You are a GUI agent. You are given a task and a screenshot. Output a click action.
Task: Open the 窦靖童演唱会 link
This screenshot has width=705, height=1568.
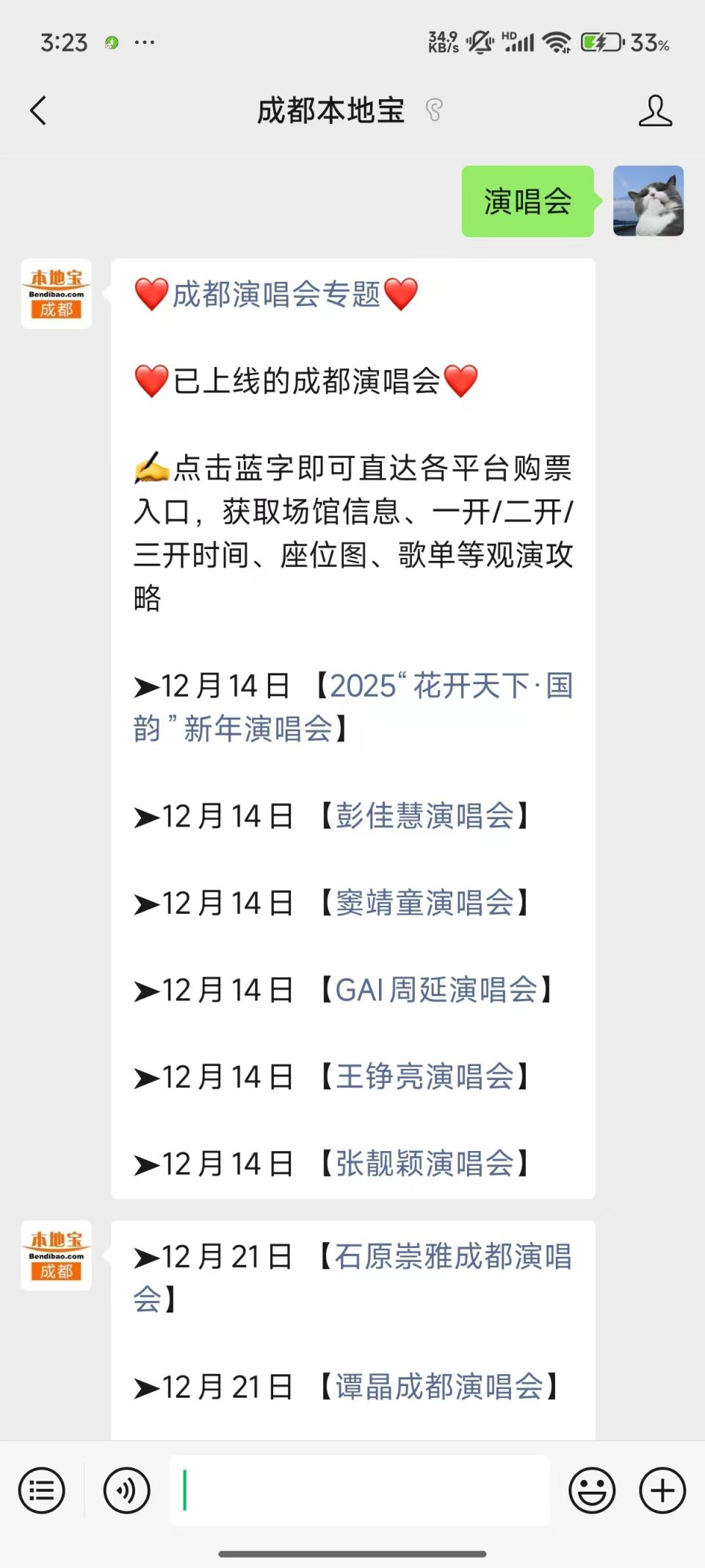(x=424, y=902)
